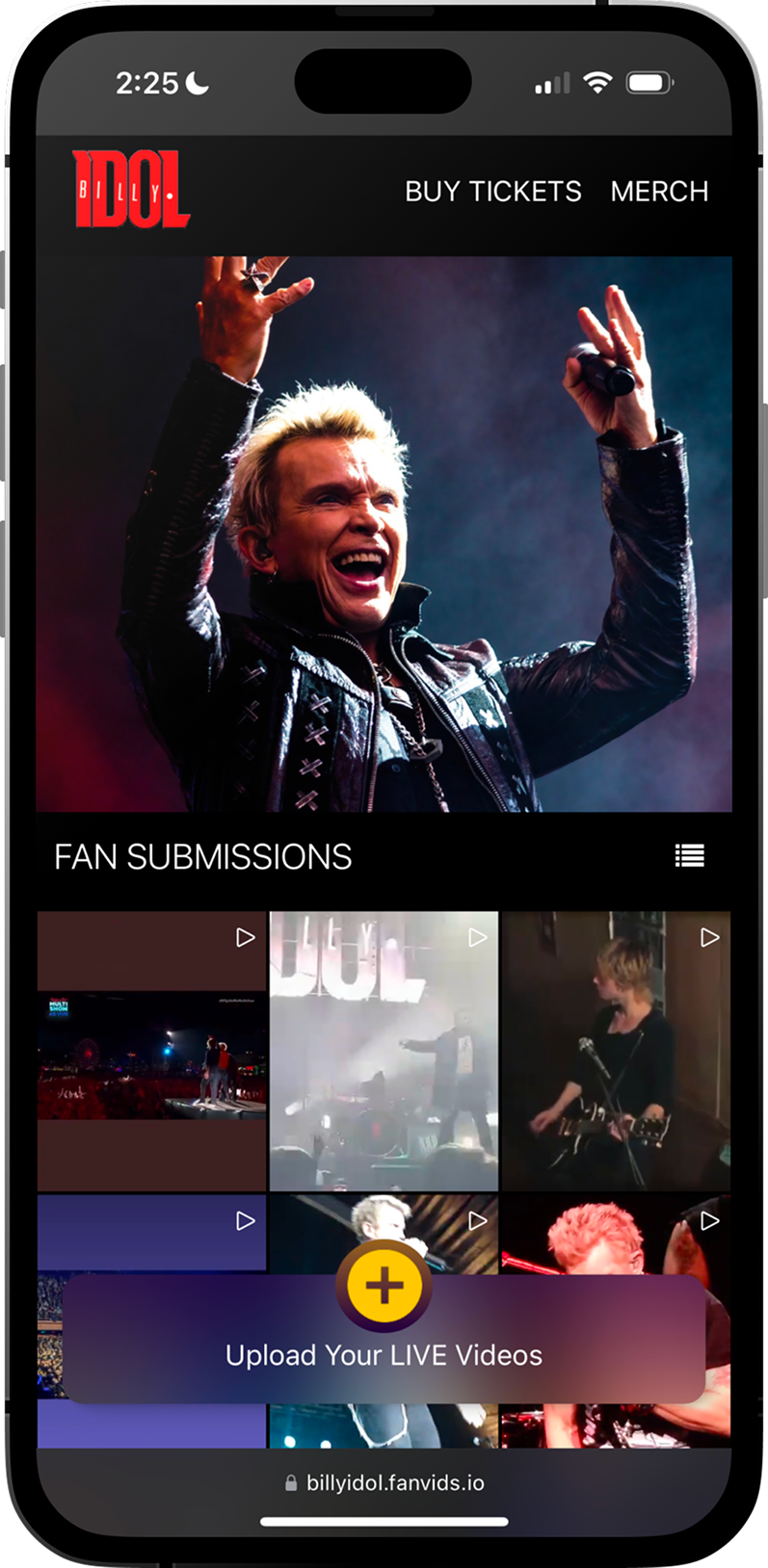Tap the yellow plus upload button
The height and width of the screenshot is (1568, 768).
(384, 1287)
